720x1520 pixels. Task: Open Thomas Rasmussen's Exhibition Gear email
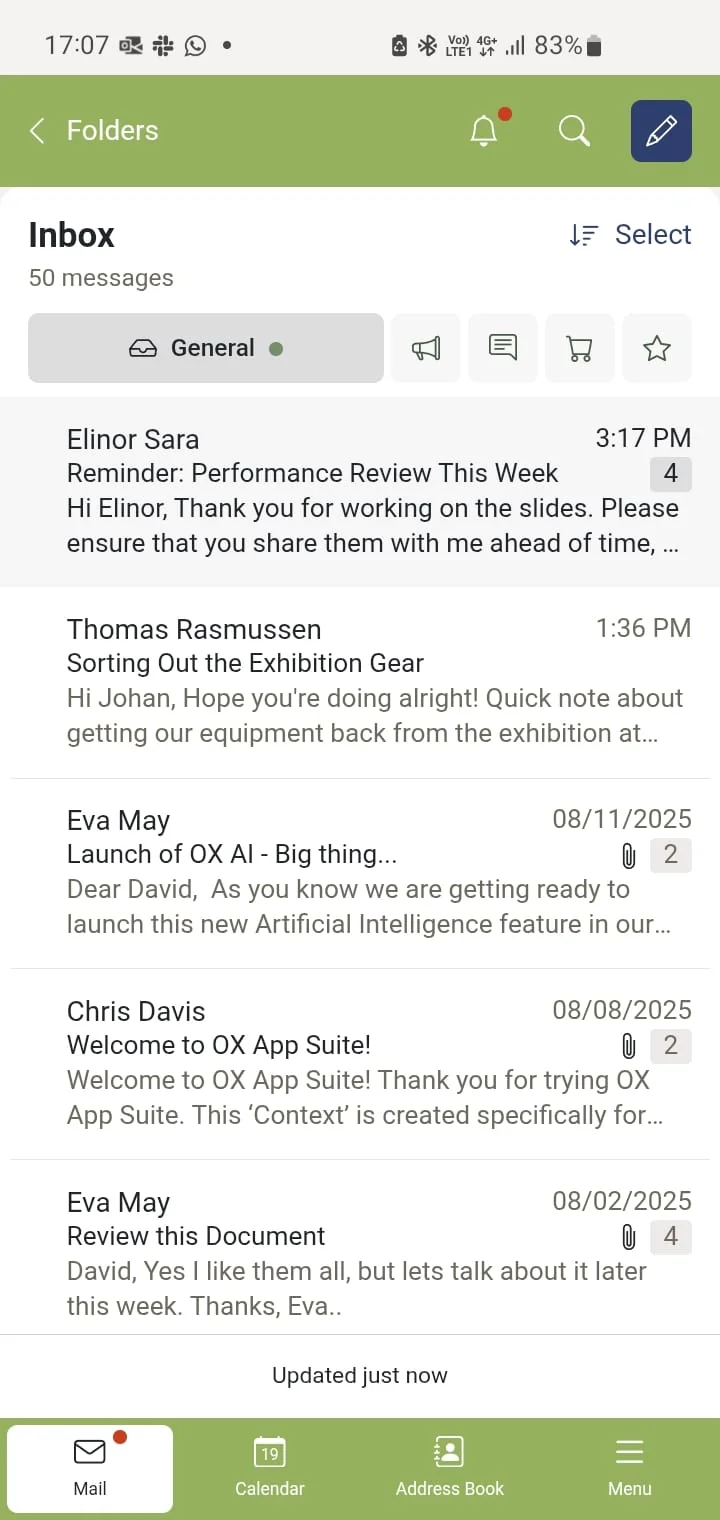pyautogui.click(x=360, y=681)
